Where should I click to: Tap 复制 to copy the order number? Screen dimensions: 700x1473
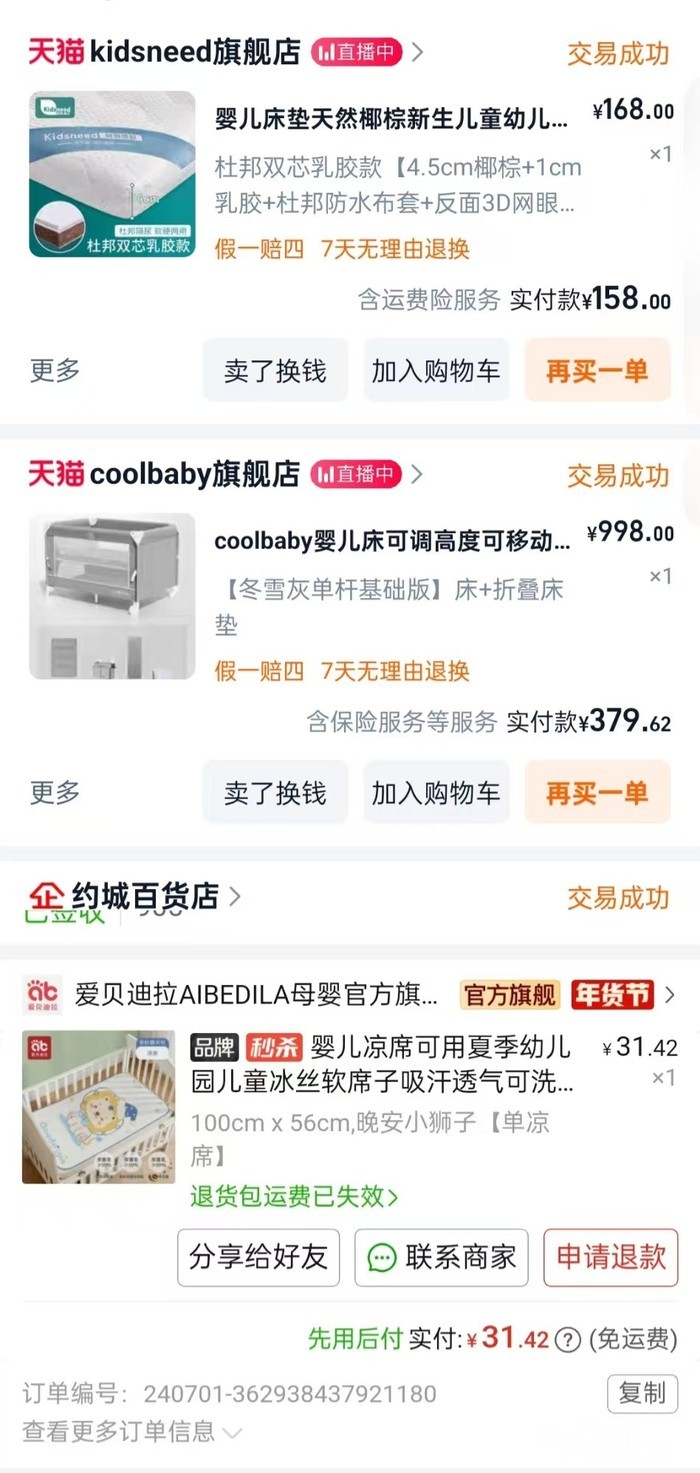point(642,1393)
